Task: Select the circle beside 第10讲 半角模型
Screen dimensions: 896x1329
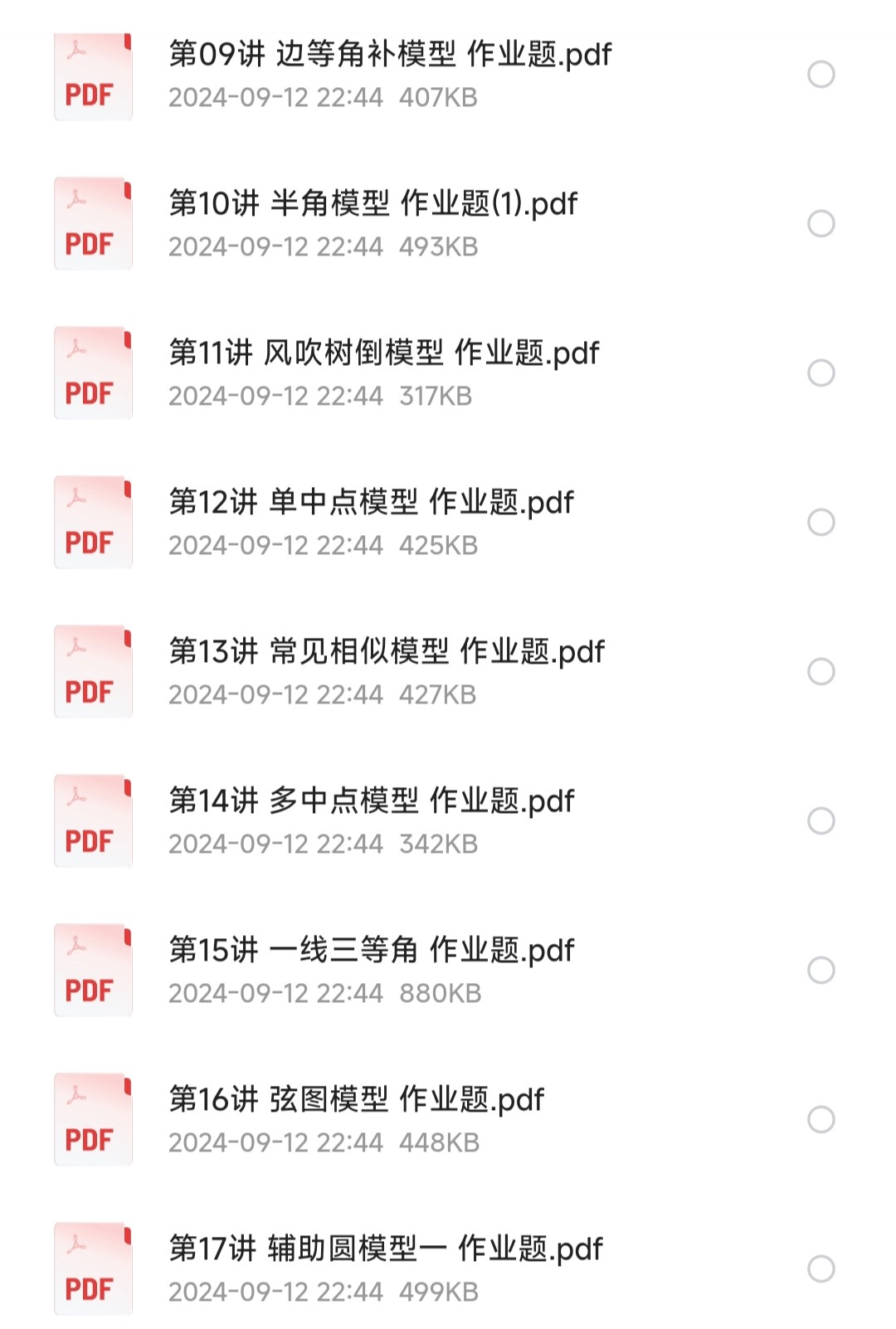Action: pos(821,224)
